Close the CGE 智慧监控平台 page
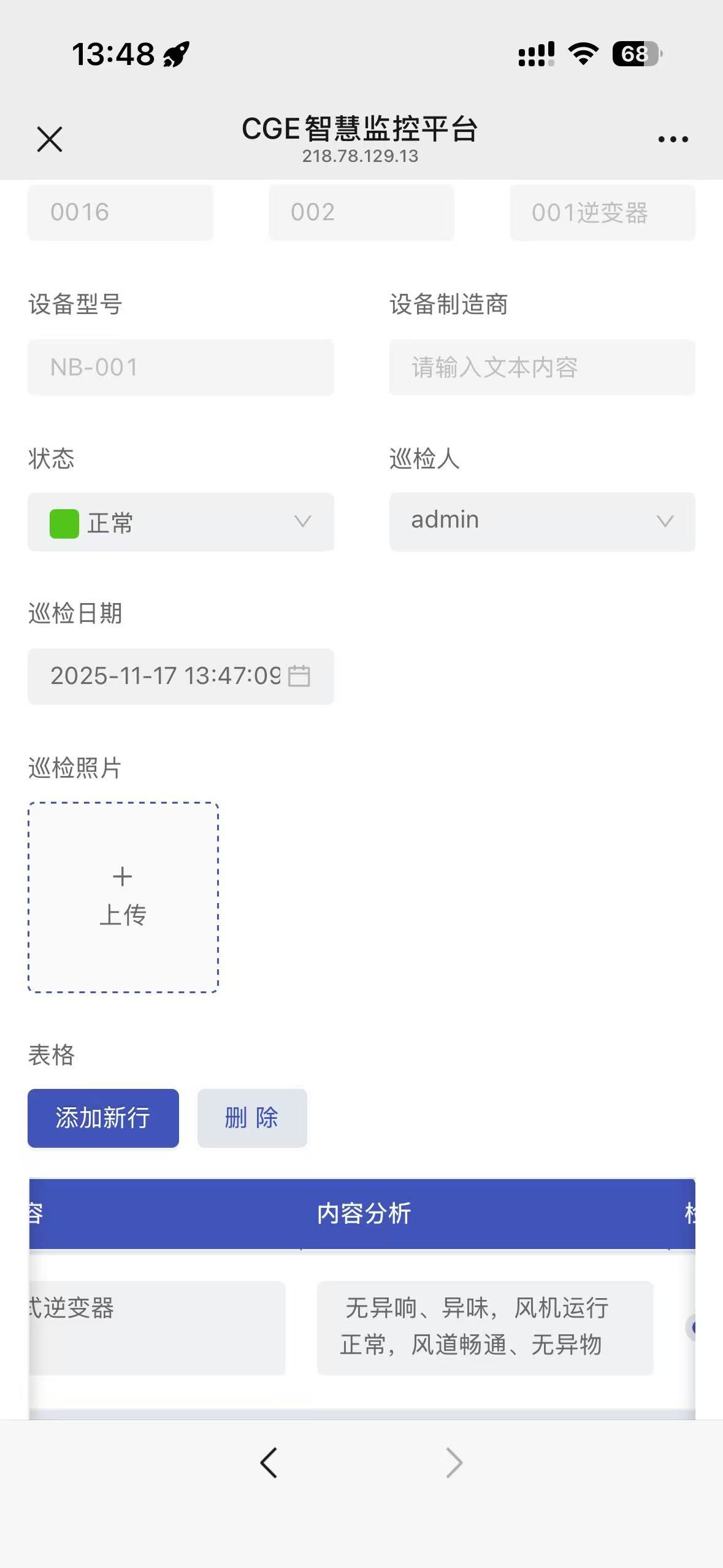The width and height of the screenshot is (723, 1568). click(x=49, y=139)
